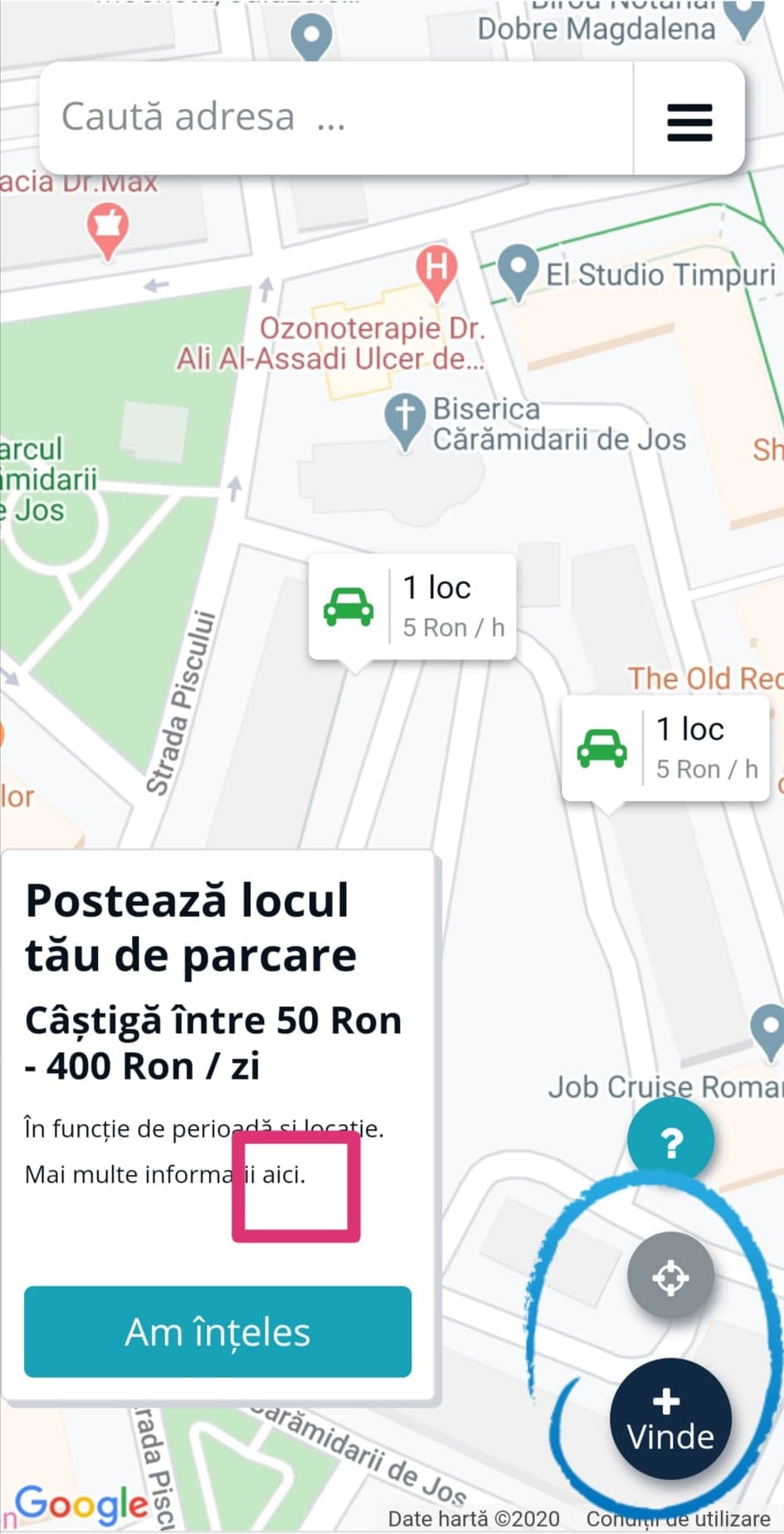
Task: Post a parking spot with Vinde
Action: (670, 1420)
